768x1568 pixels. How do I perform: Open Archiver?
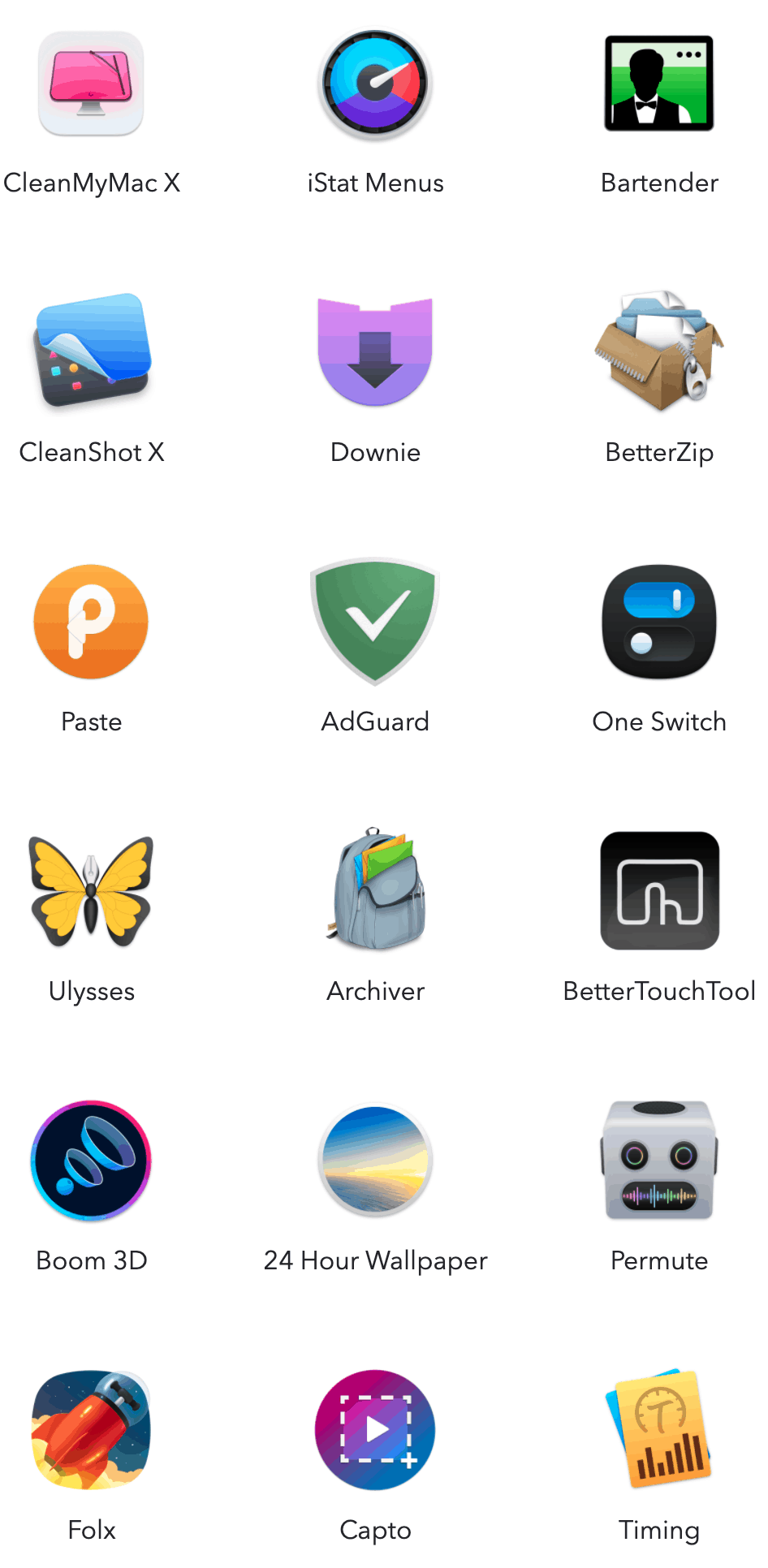point(375,890)
